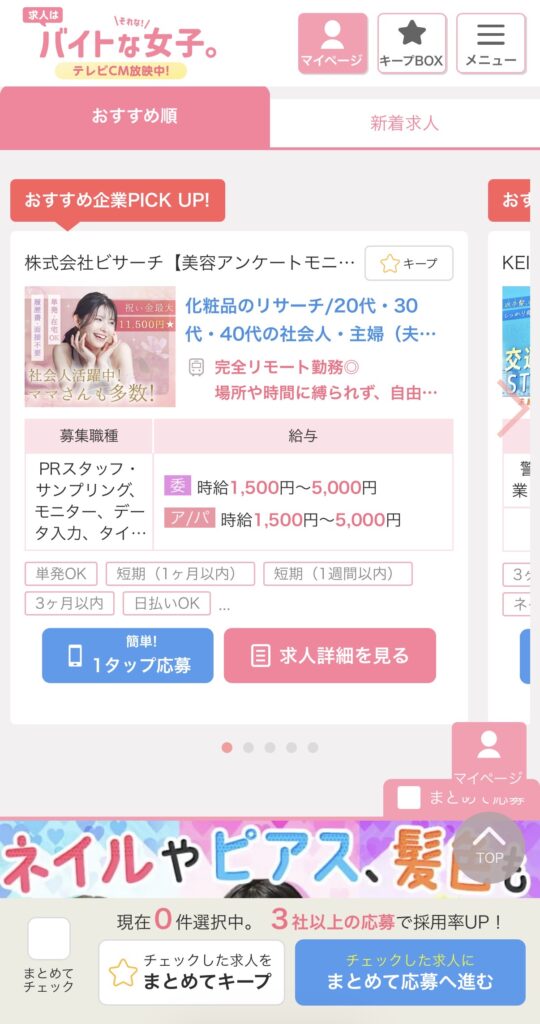Screen dimensions: 540x1024
Task: Proceed with まとめて応募へ進む
Action: (410, 972)
